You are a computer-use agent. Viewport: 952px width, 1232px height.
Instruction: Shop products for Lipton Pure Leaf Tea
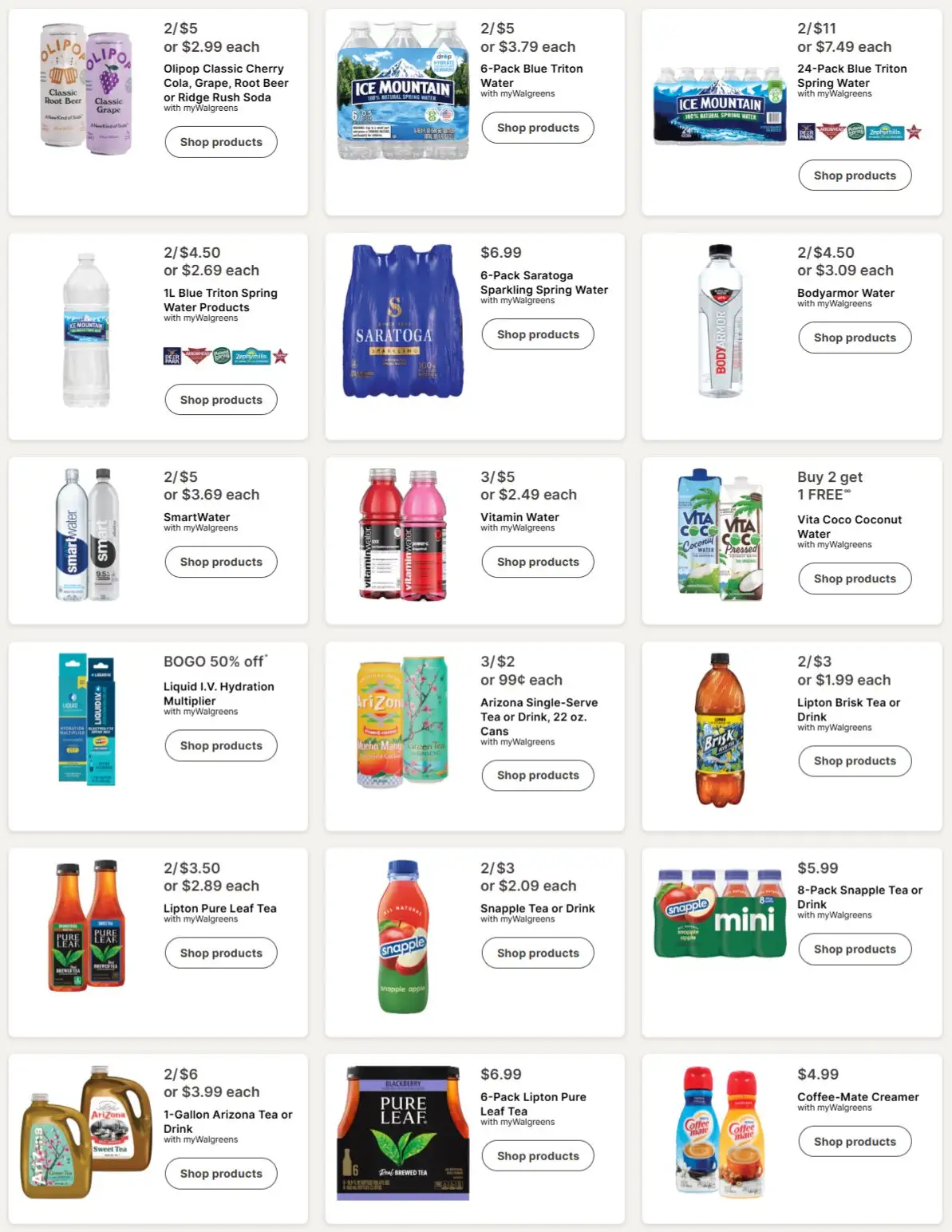(221, 953)
